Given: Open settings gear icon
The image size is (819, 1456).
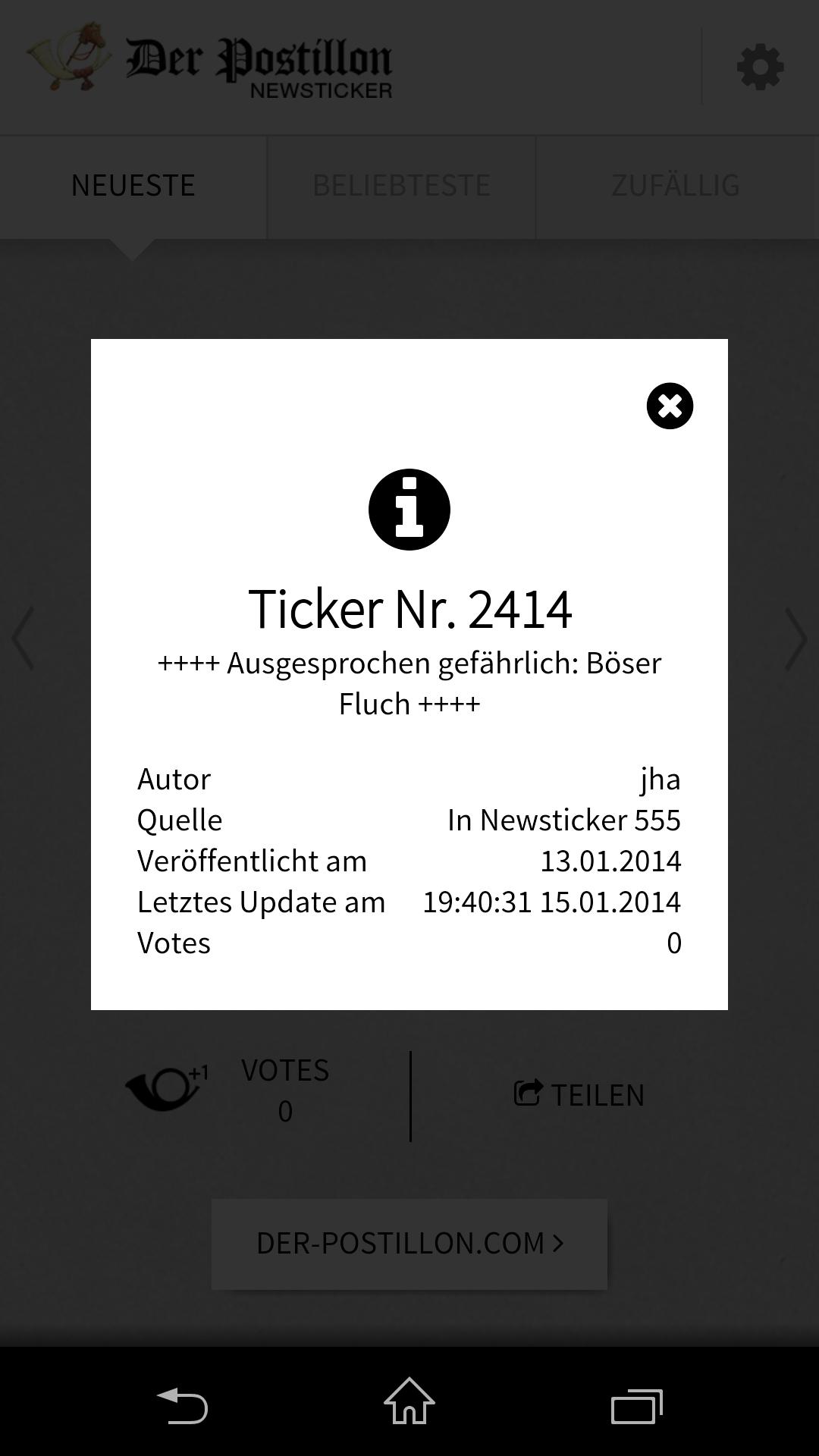Looking at the screenshot, I should point(760,67).
